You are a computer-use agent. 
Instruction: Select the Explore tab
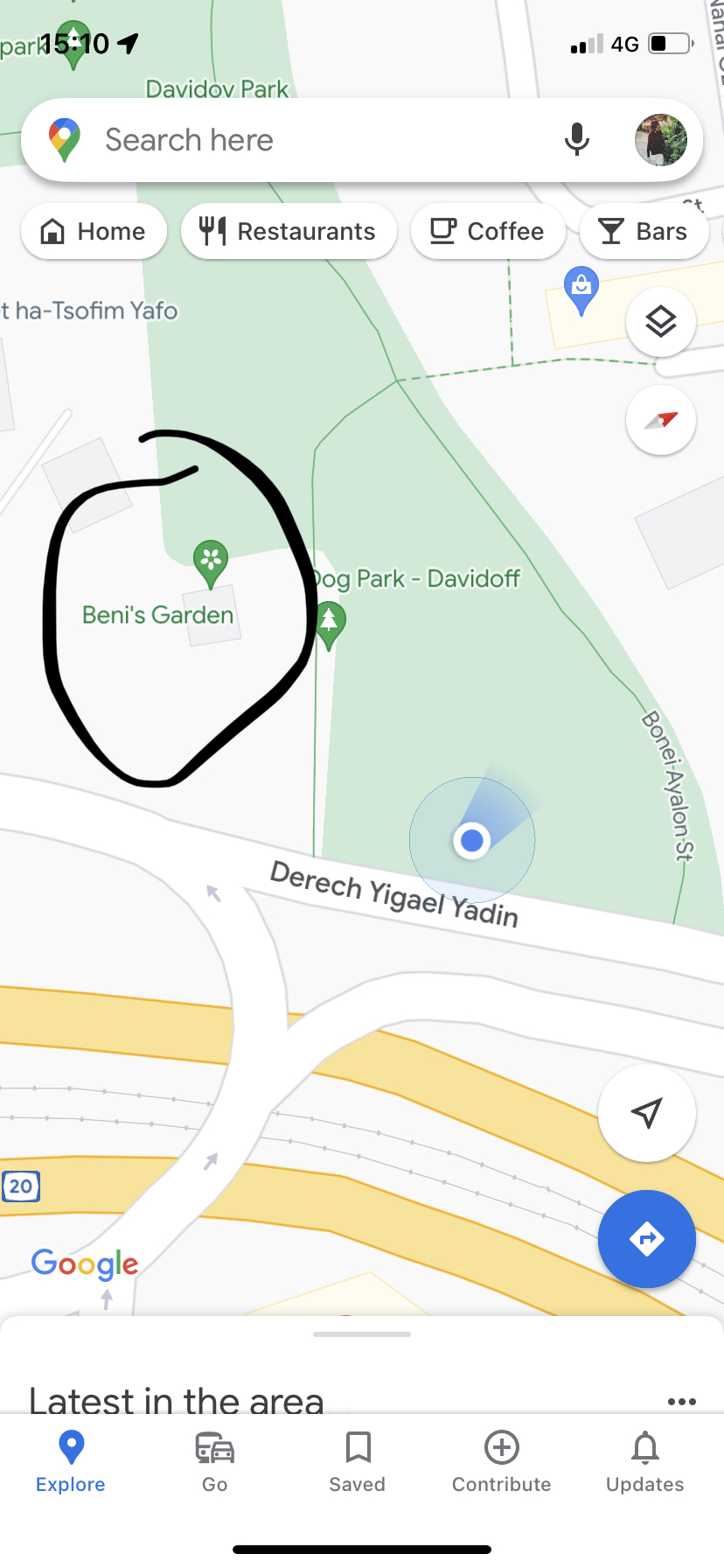(71, 1462)
